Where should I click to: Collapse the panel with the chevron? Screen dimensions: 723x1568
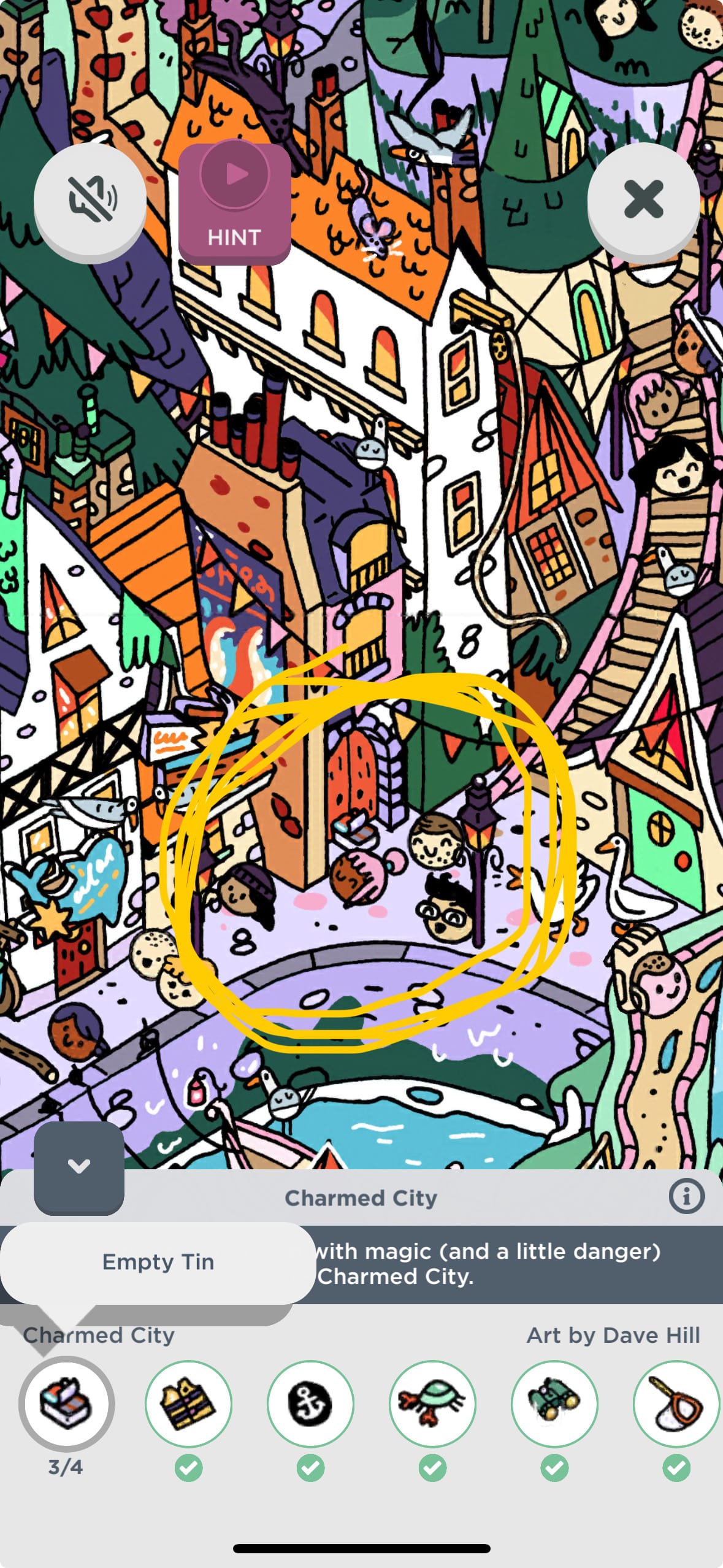click(x=79, y=1167)
